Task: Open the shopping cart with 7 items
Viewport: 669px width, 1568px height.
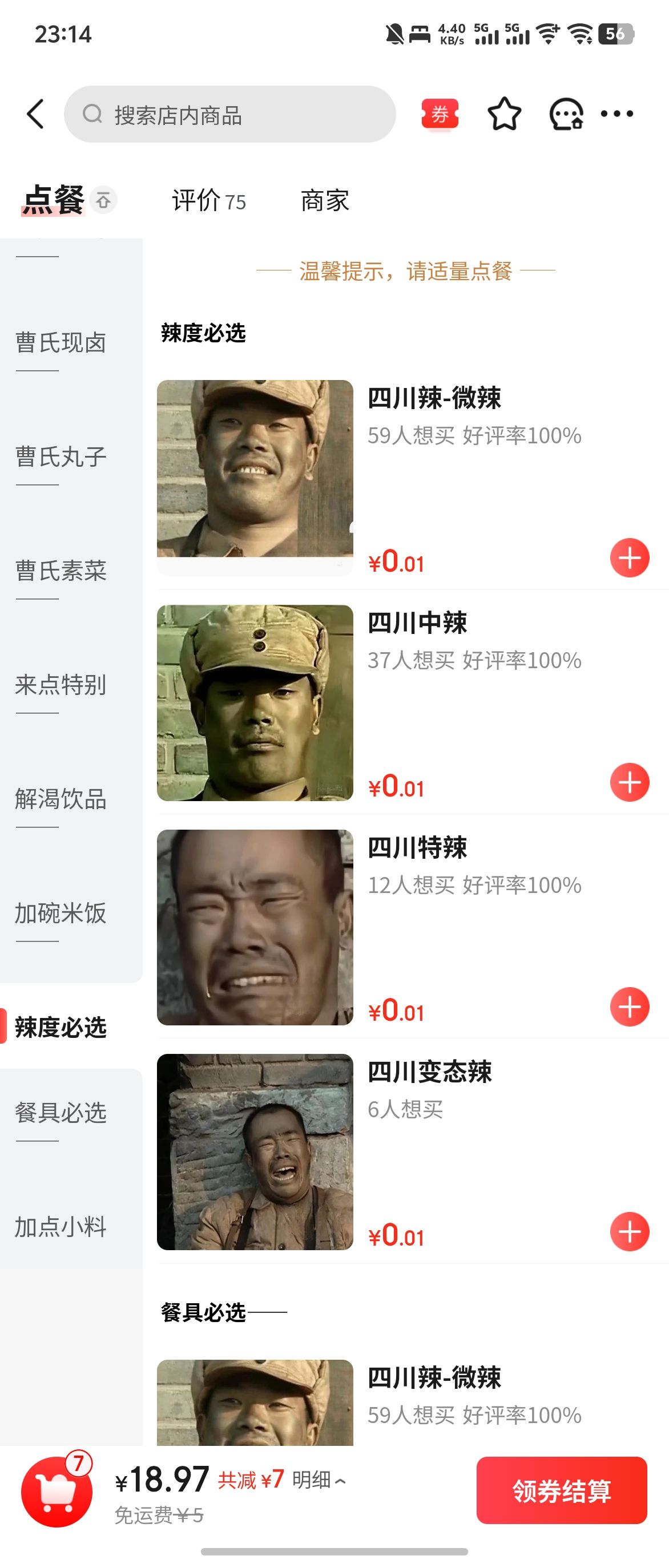Action: point(57,1492)
